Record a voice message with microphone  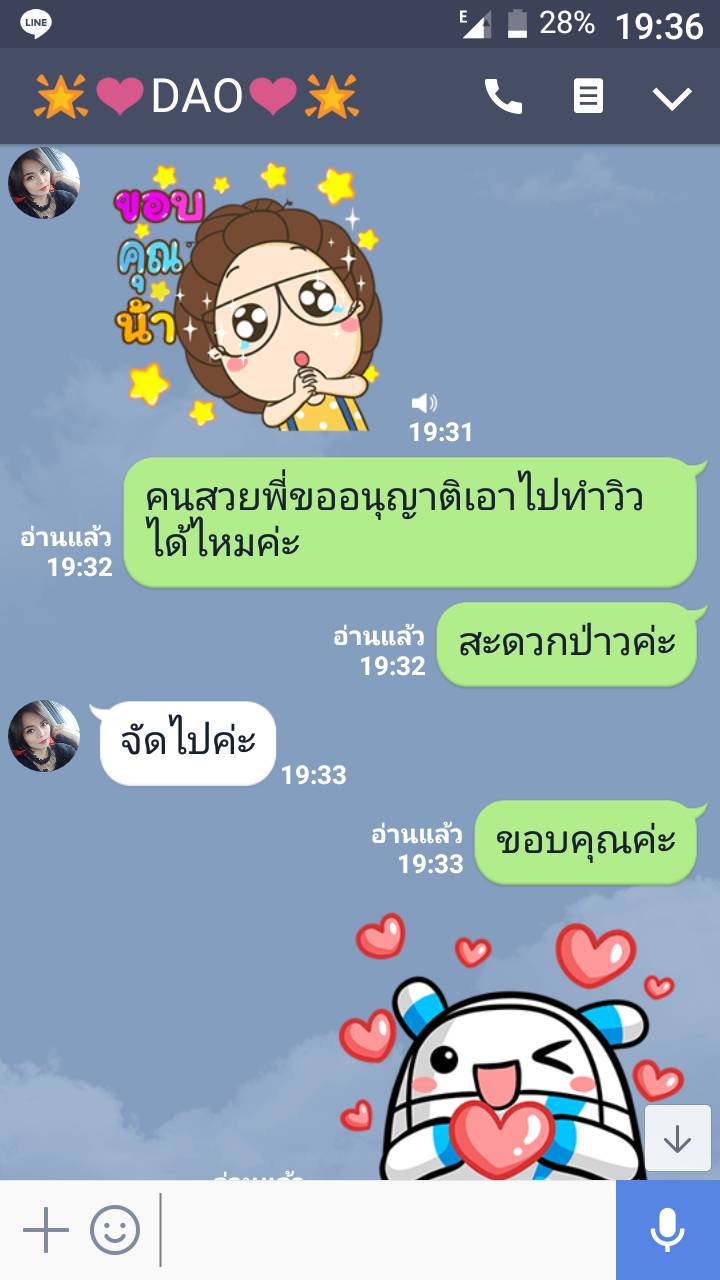tap(667, 1230)
